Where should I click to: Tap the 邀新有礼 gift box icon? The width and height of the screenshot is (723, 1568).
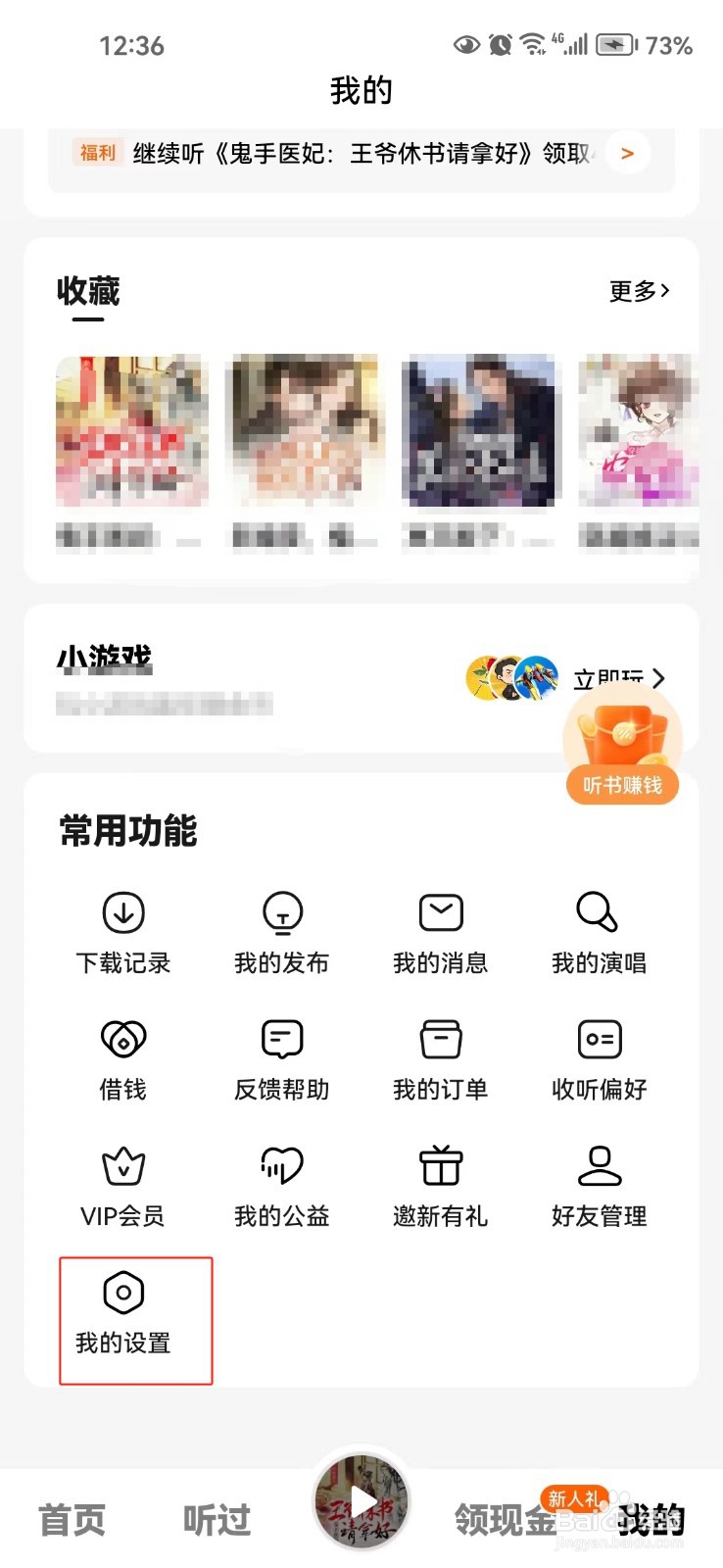(440, 1186)
